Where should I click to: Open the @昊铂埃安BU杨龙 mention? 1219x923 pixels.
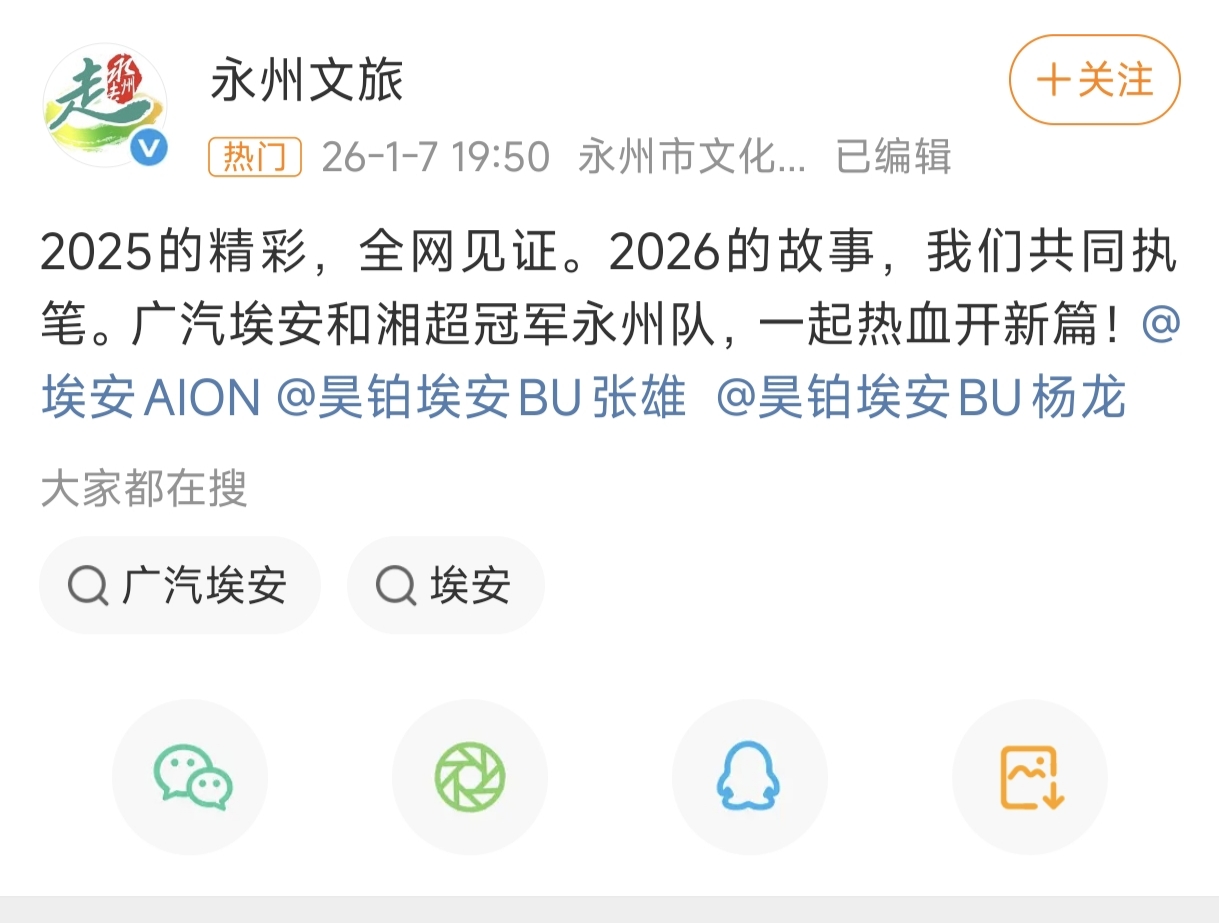[x=921, y=400]
